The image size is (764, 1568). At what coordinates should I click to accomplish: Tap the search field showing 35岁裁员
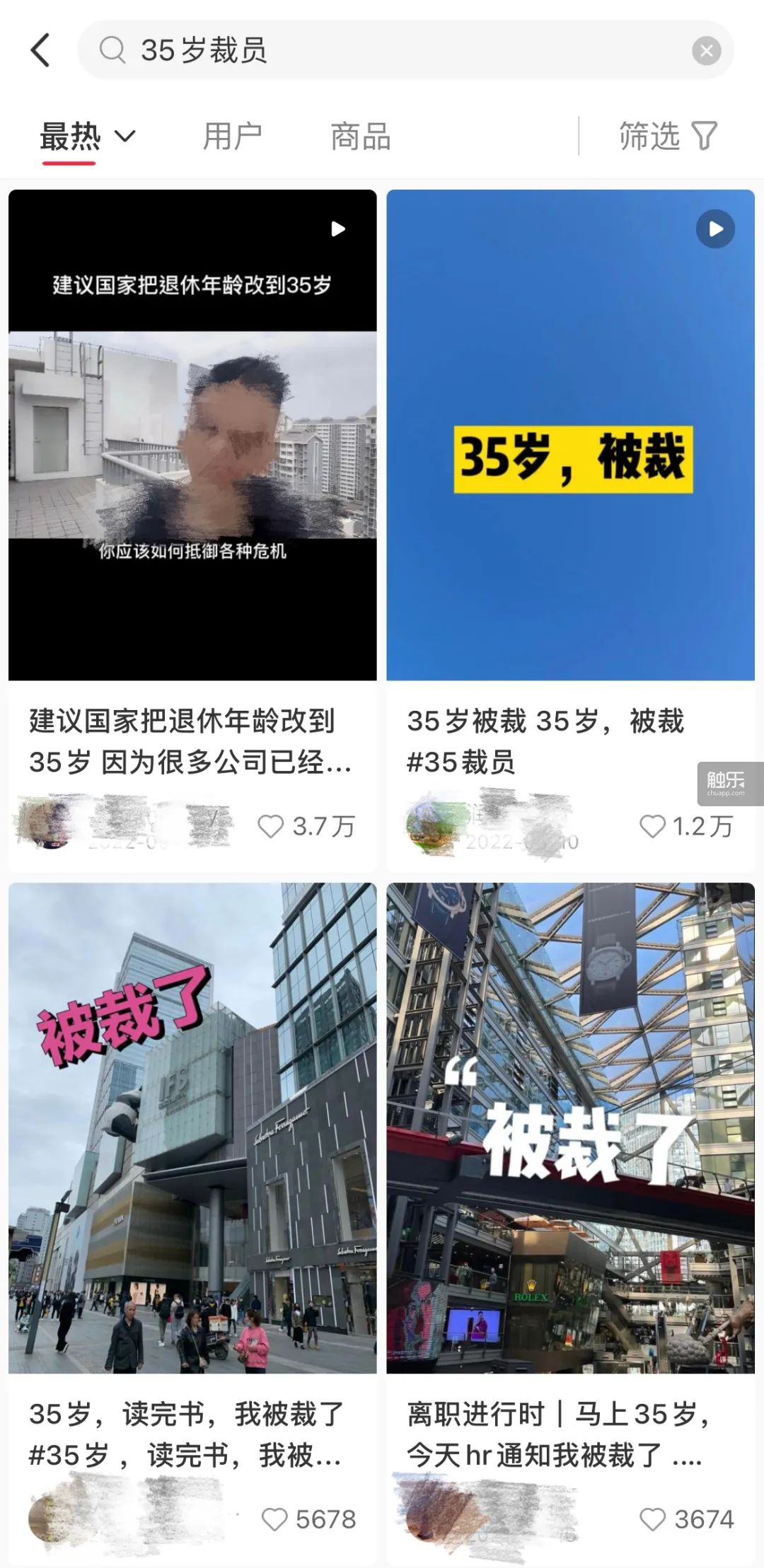coord(396,50)
